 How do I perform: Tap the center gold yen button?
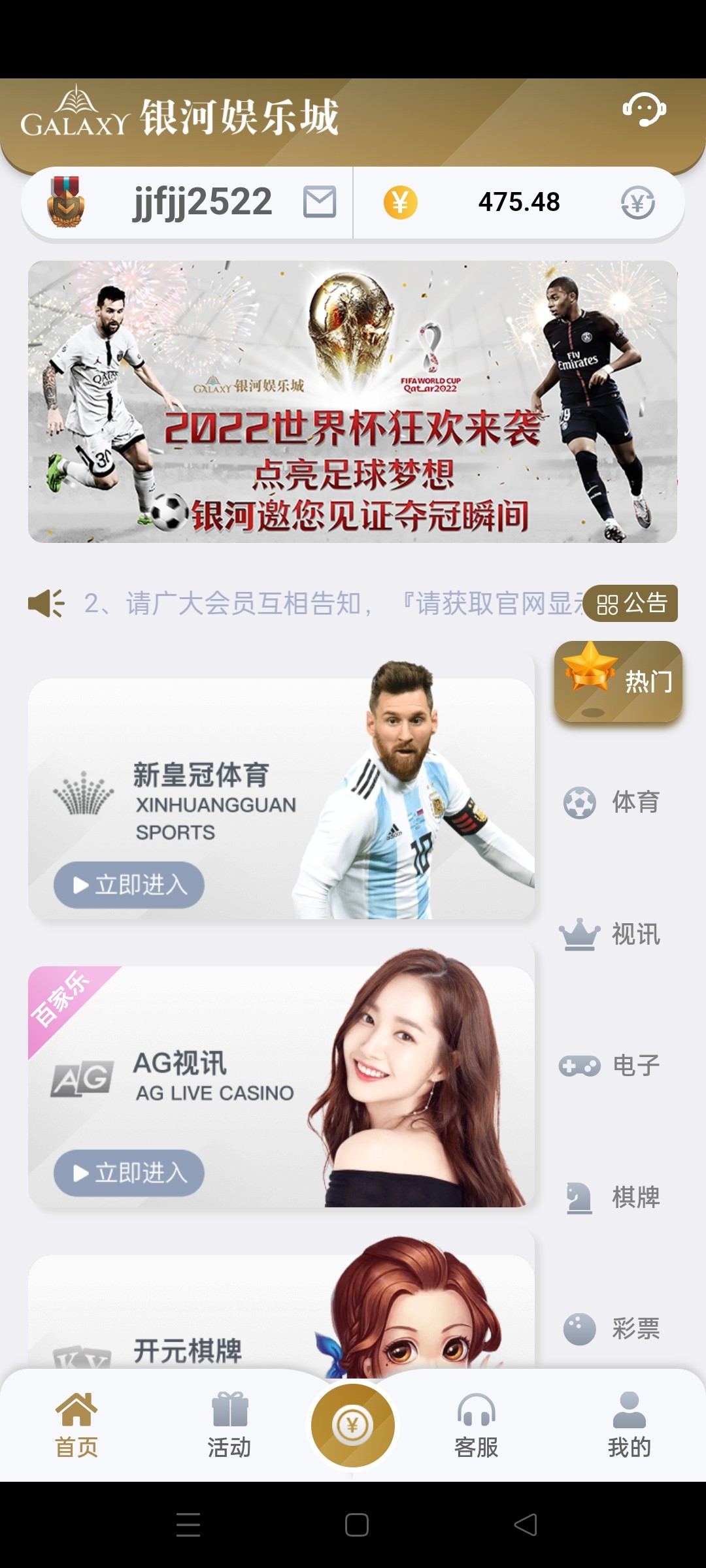(353, 1425)
